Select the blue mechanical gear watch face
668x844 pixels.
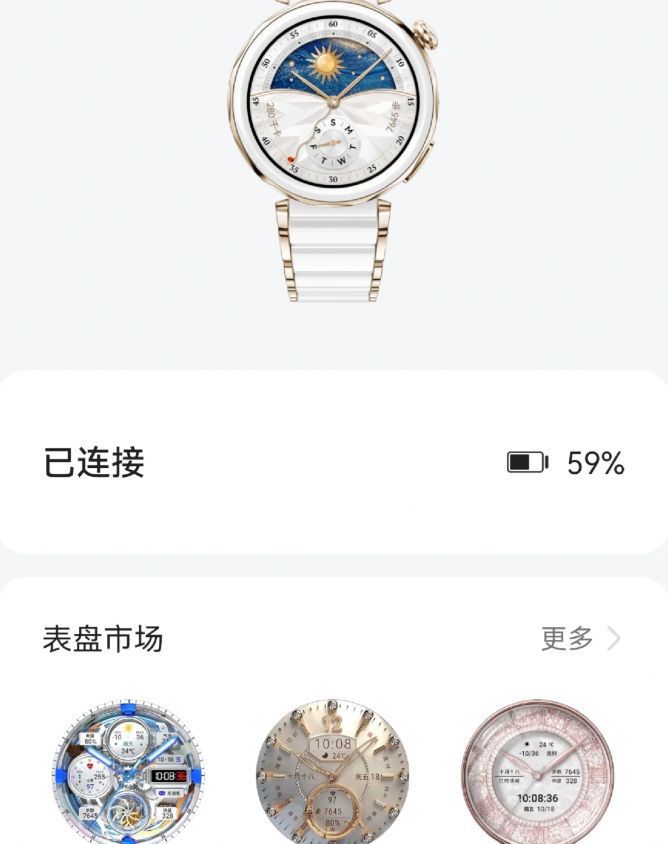pos(127,774)
